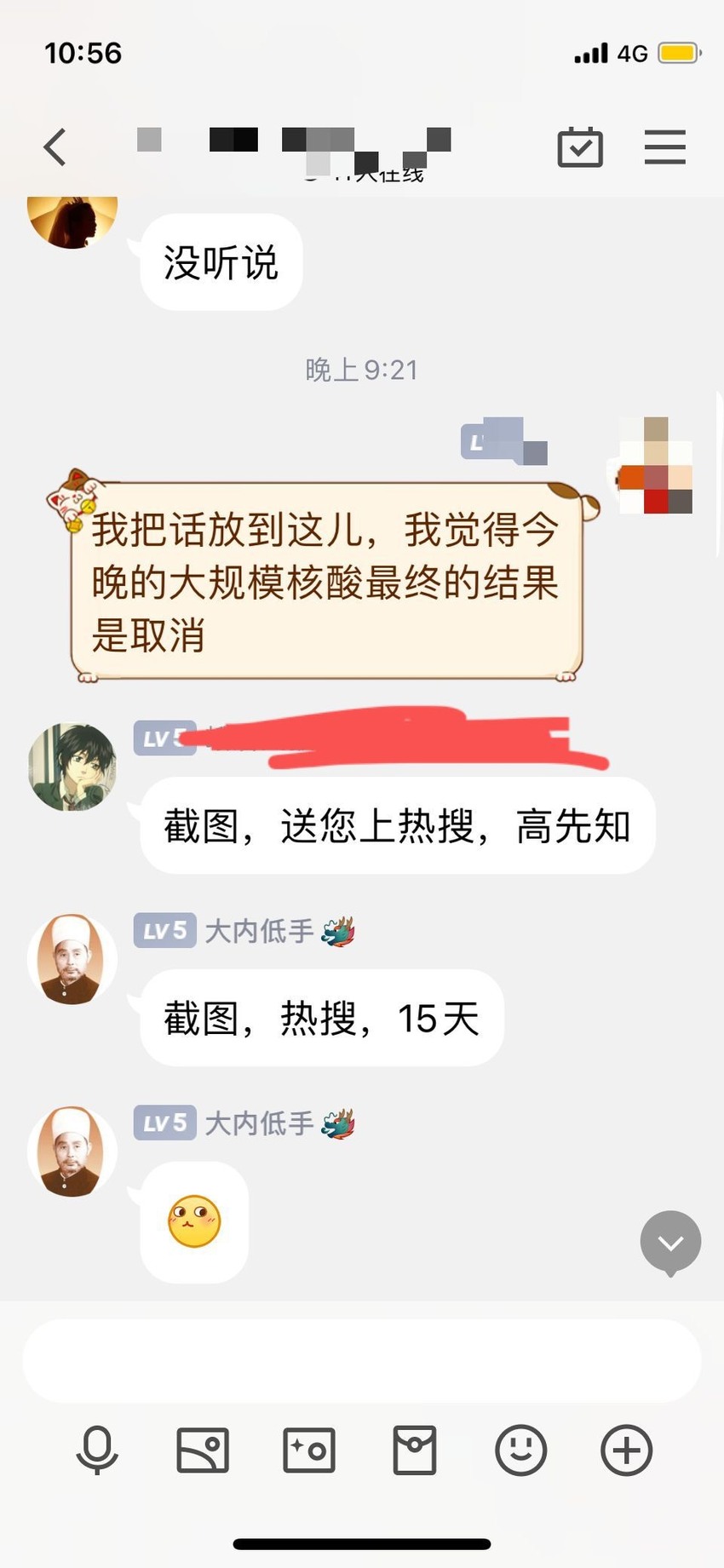724x1568 pixels.
Task: Tap 大内低手's avatar beside 截图，热搜，15天
Action: 72,960
